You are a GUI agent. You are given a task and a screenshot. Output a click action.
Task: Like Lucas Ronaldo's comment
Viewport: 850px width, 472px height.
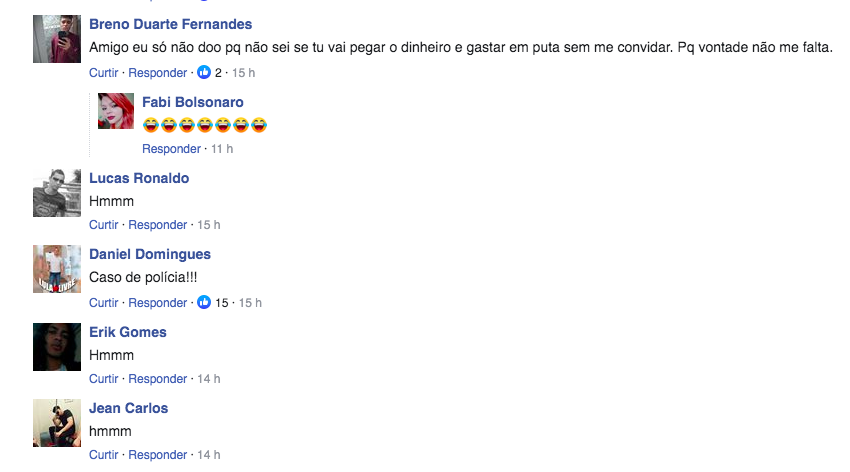pos(103,225)
